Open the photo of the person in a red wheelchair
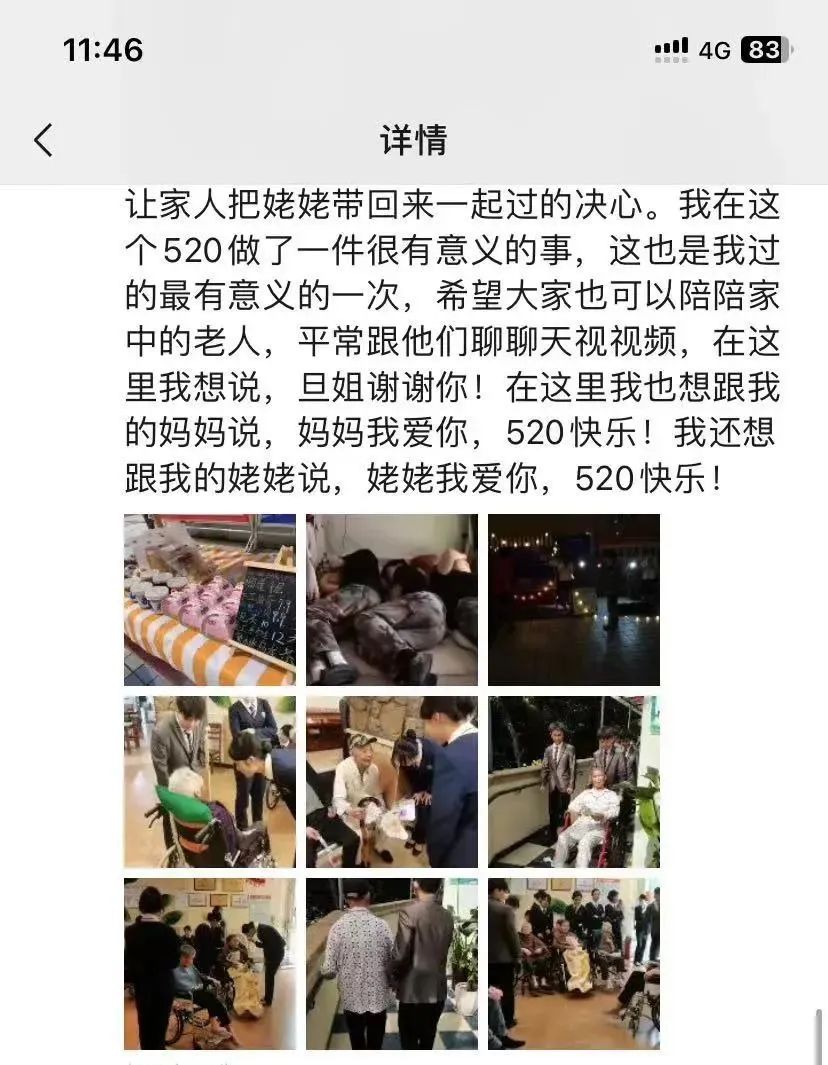This screenshot has width=828, height=1065. coord(574,782)
